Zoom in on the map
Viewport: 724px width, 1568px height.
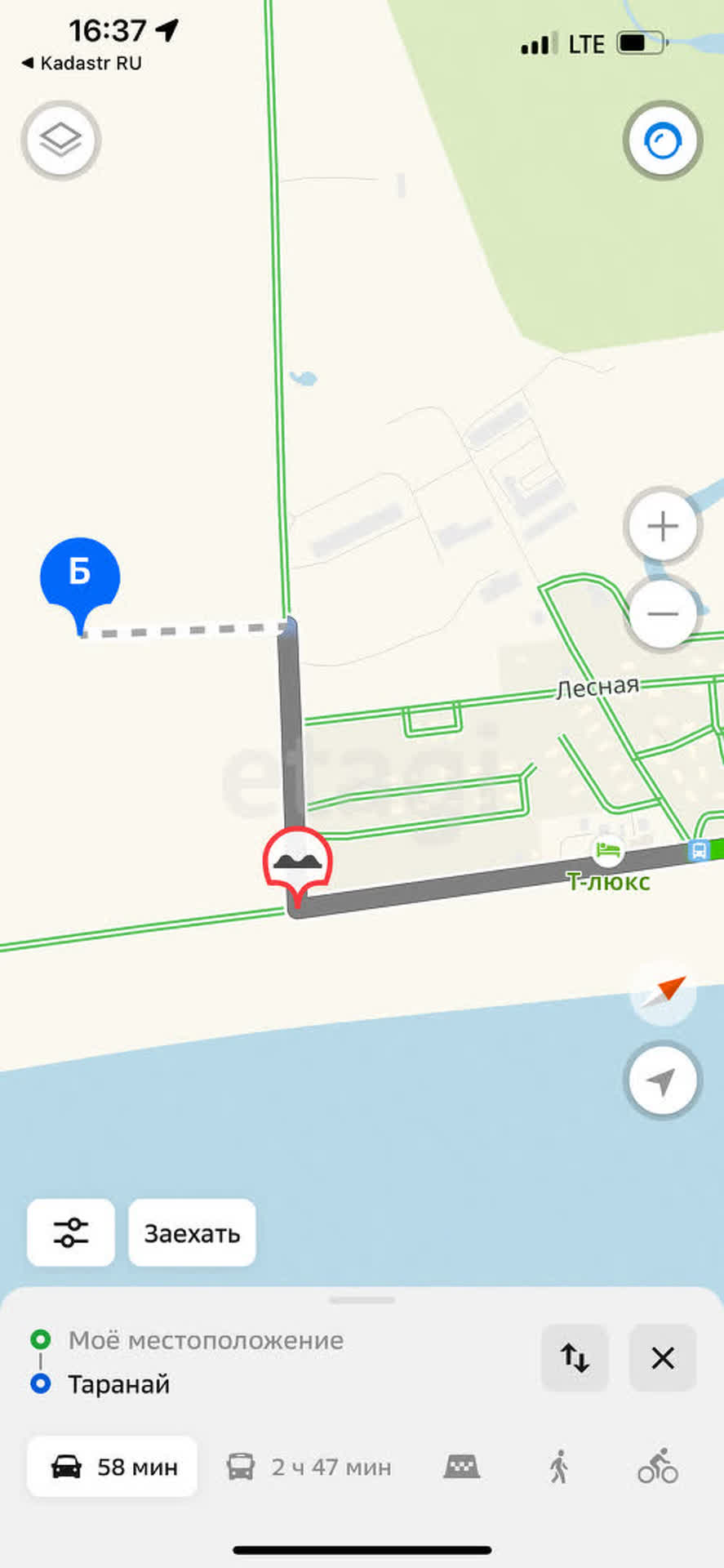(662, 526)
